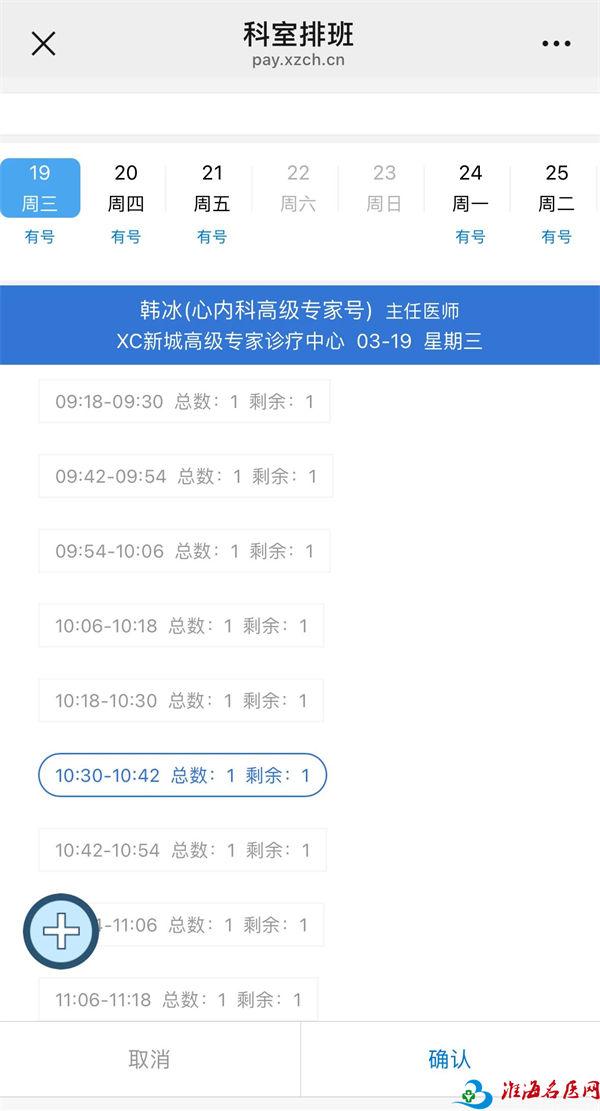
Task: Open the three-dot overflow menu
Action: pyautogui.click(x=556, y=44)
